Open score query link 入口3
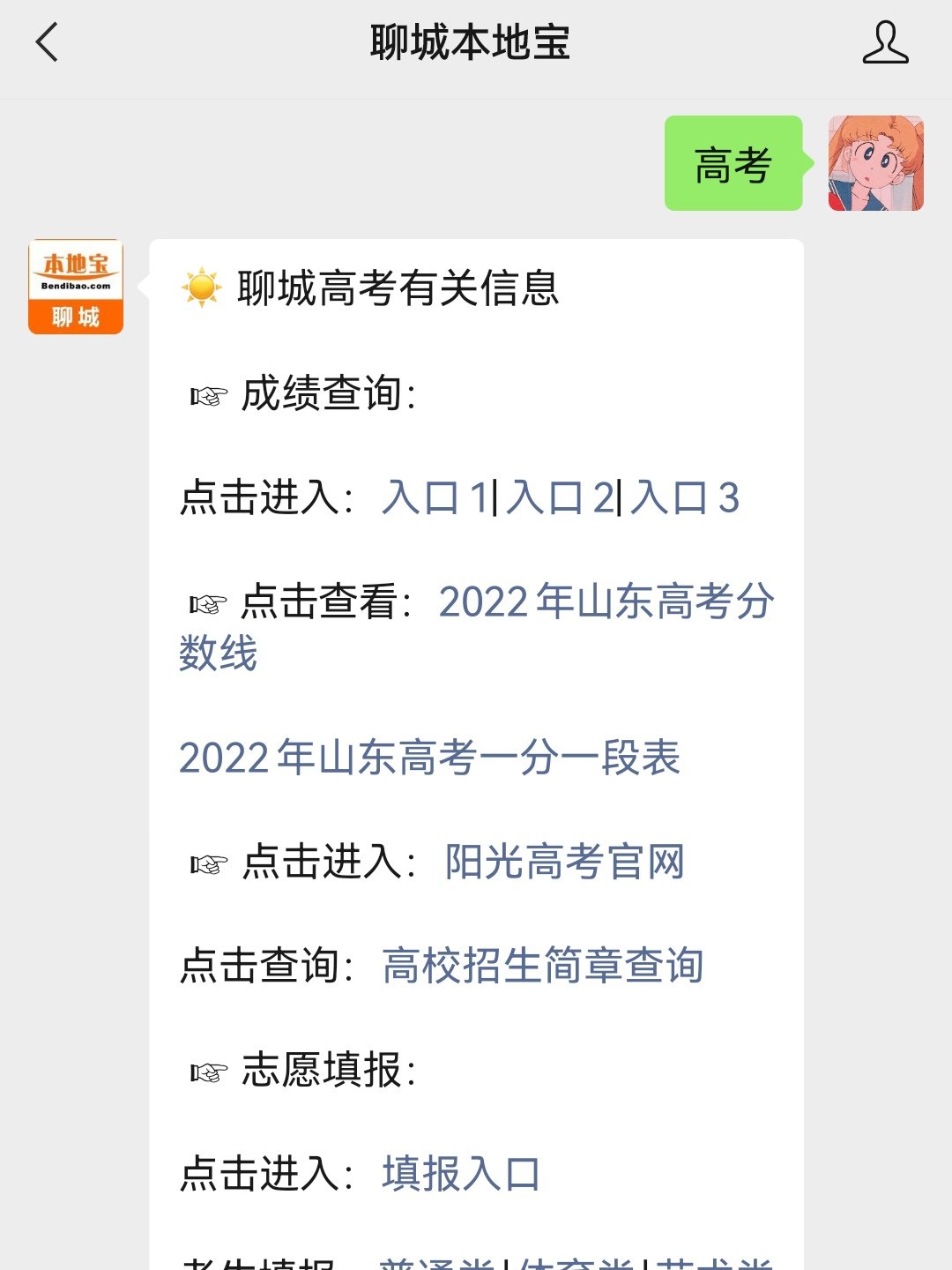Screen dimensions: 952x1270 tap(685, 498)
